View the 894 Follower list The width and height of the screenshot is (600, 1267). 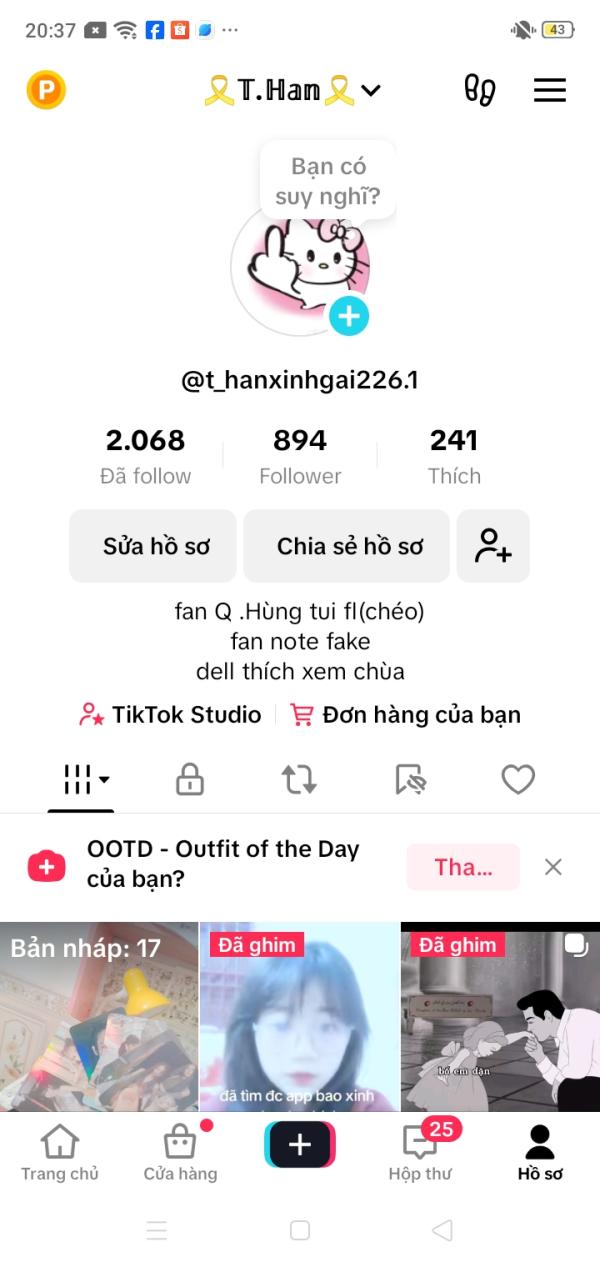[x=300, y=456]
